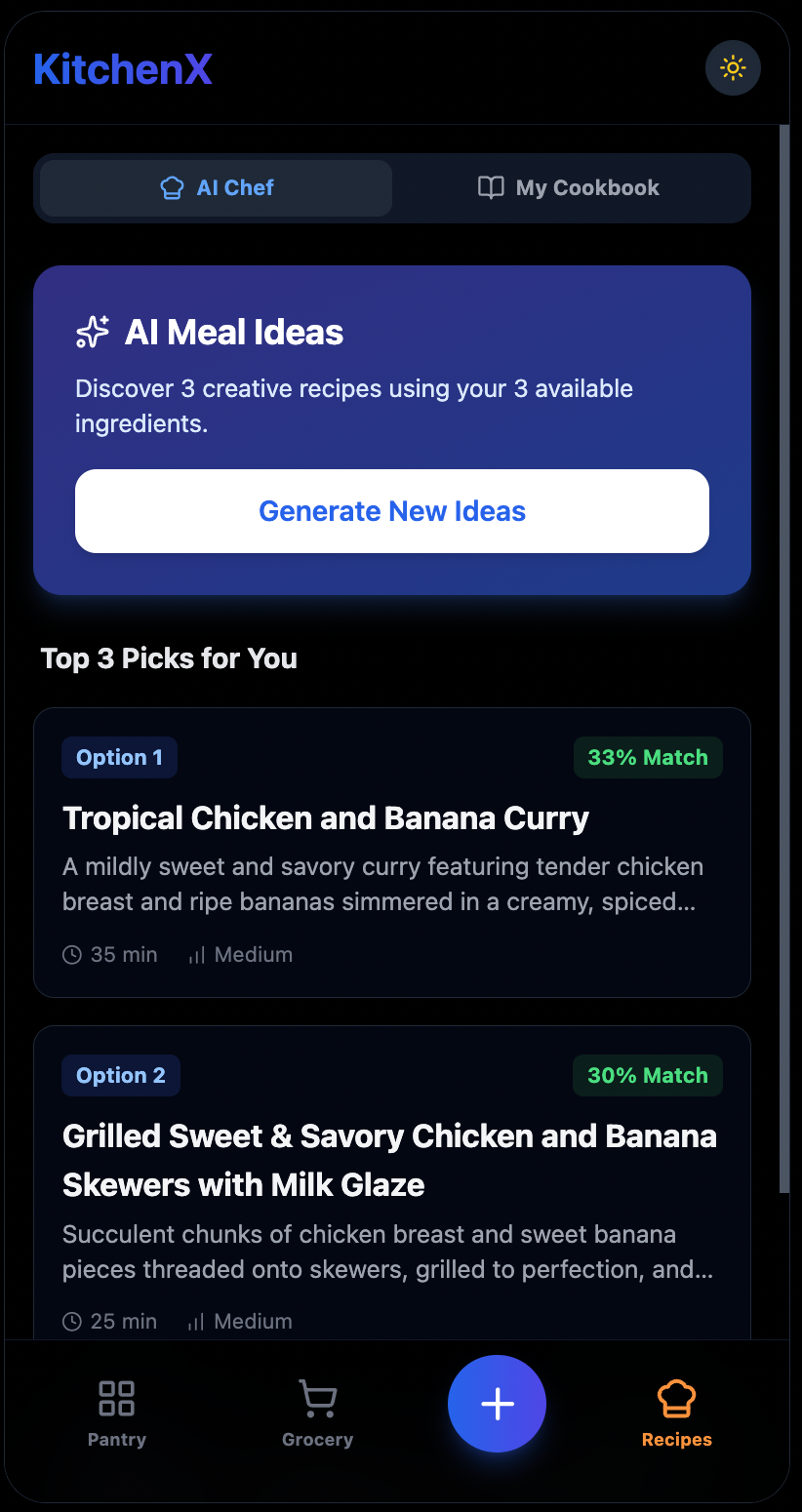This screenshot has width=802, height=1512.
Task: Select the AI Chef tab
Action: tap(217, 188)
